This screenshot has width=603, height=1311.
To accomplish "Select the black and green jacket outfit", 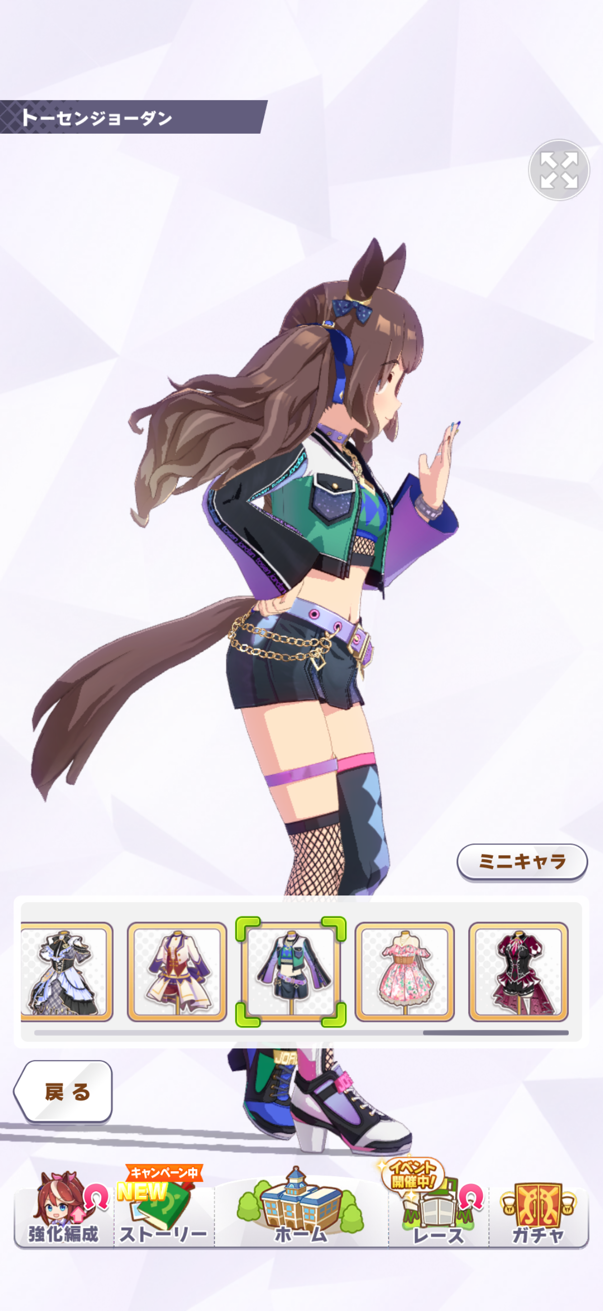I will (291, 971).
